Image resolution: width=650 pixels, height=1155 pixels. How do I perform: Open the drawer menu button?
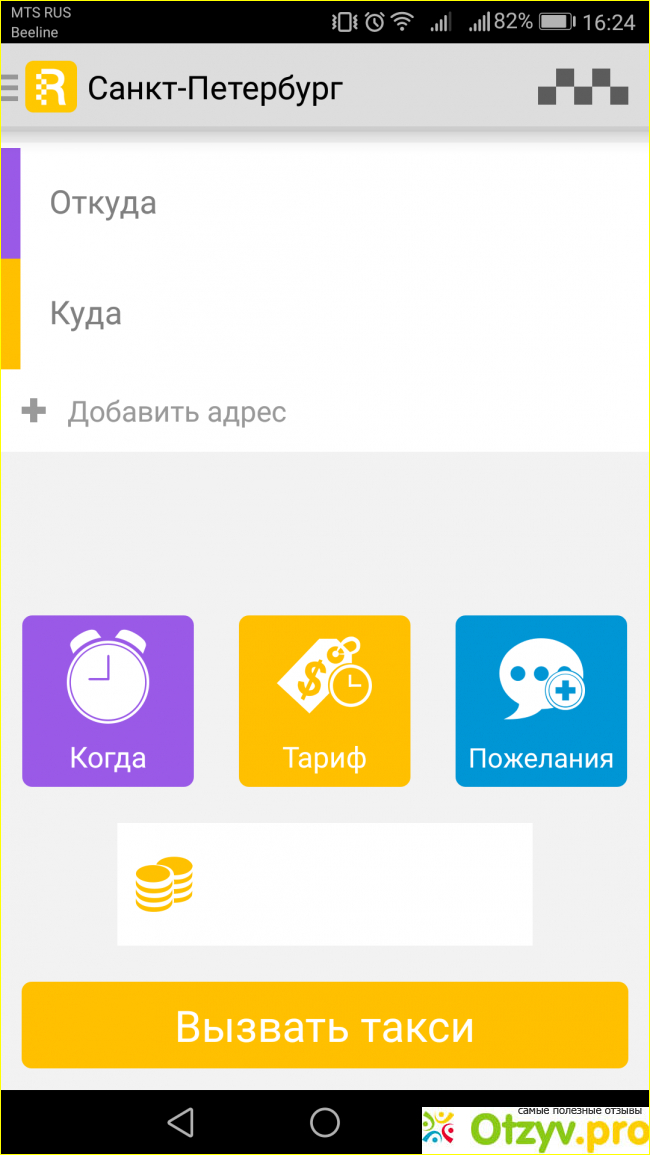click(x=12, y=88)
